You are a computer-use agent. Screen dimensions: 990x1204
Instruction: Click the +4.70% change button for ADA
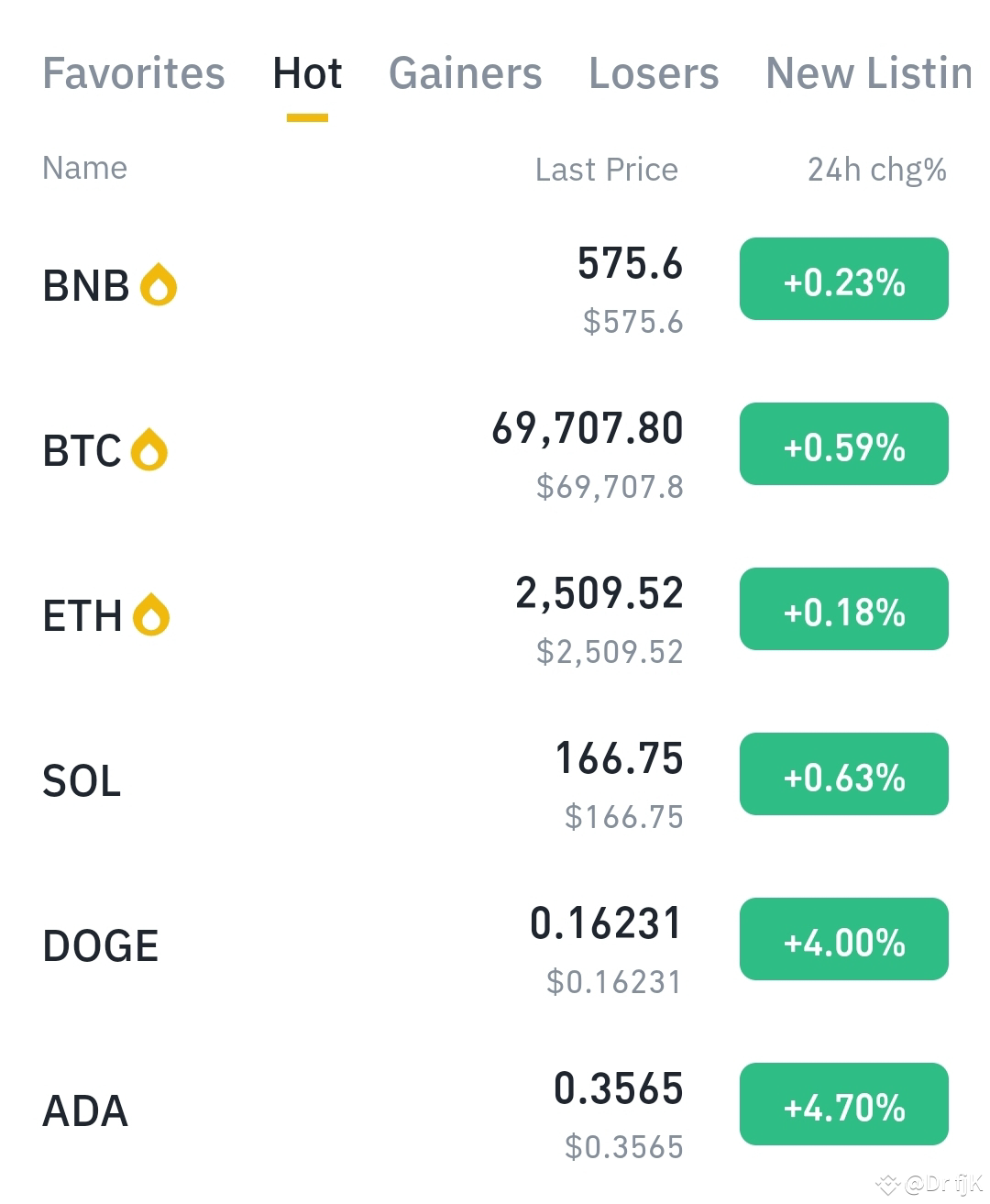[x=843, y=1104]
